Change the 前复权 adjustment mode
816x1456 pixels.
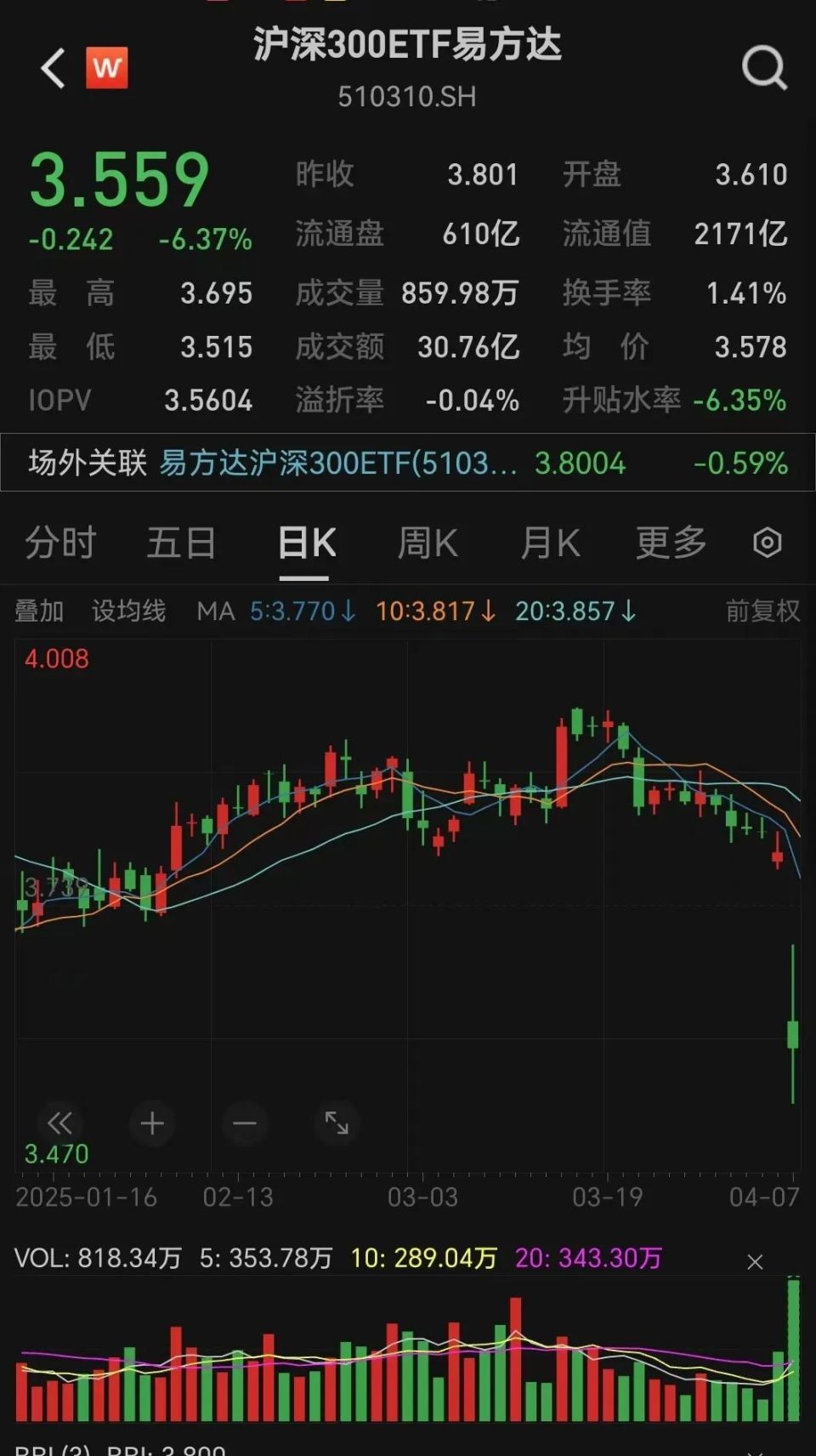(762, 611)
